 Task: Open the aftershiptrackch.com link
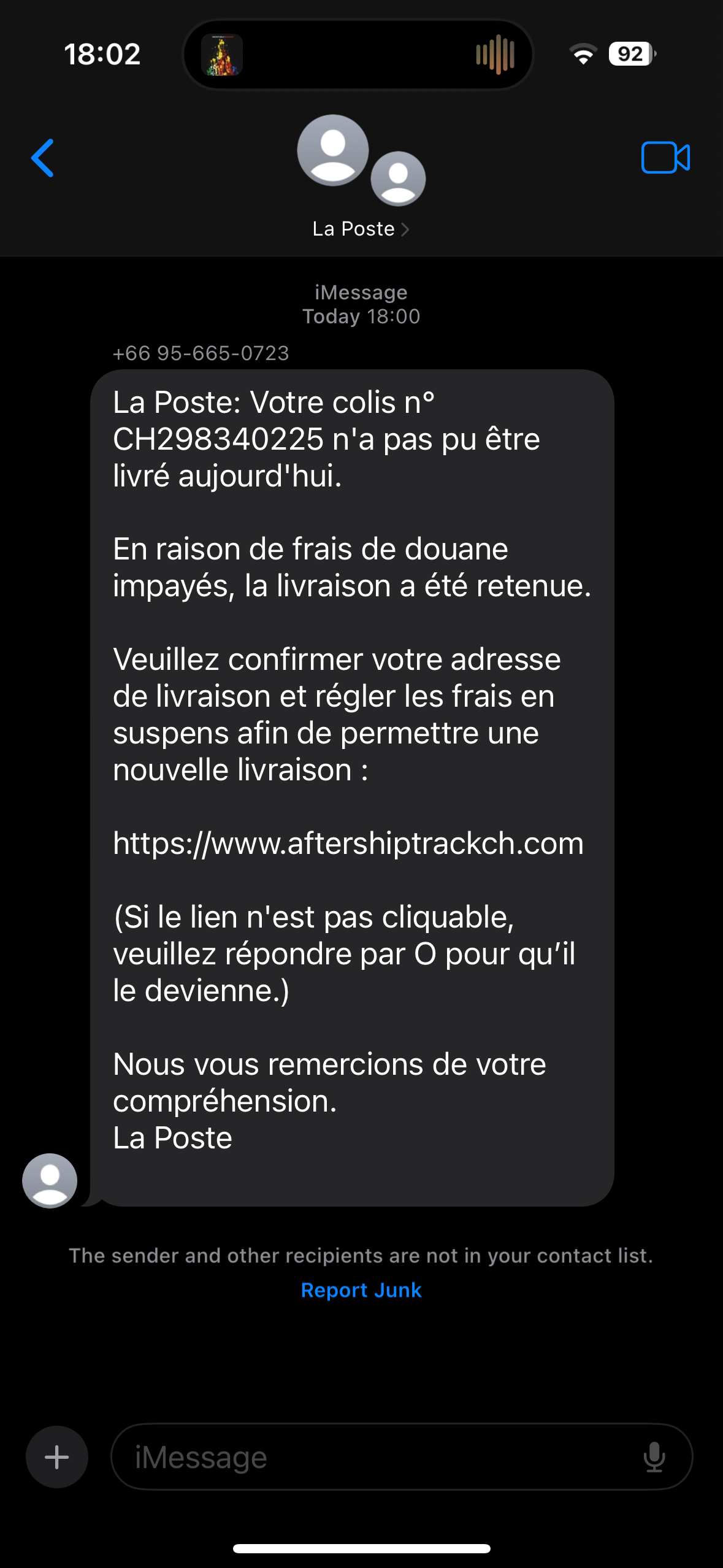pyautogui.click(x=348, y=844)
